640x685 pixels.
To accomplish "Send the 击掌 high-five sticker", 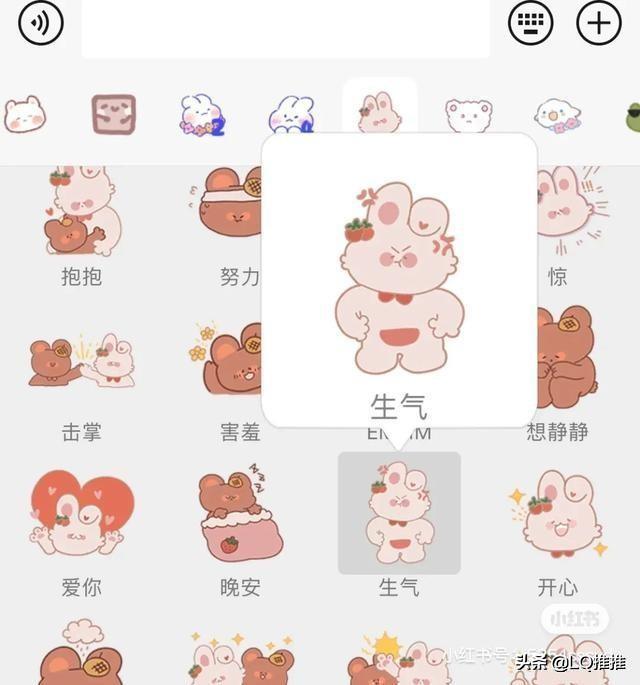I will coord(80,365).
